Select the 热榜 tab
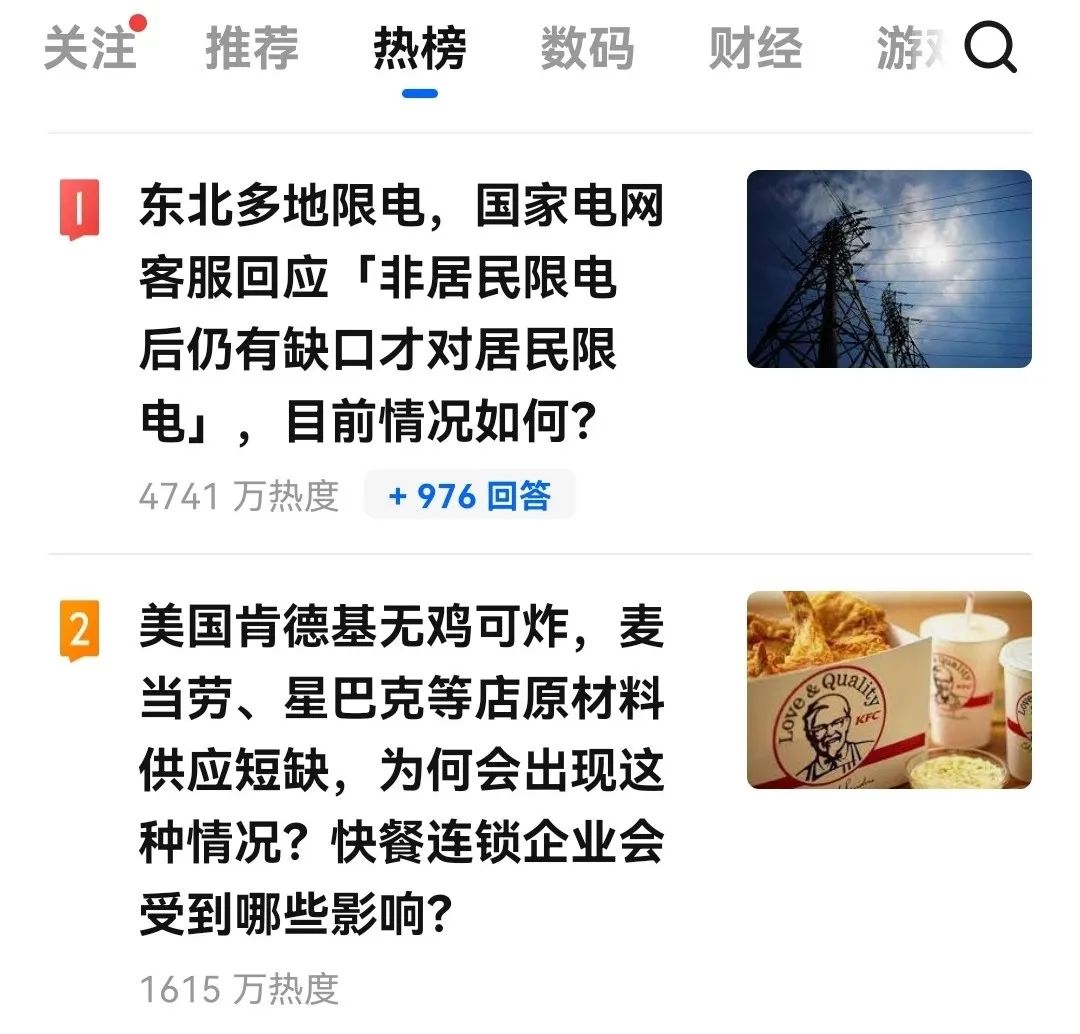The width and height of the screenshot is (1080, 1034). 420,48
